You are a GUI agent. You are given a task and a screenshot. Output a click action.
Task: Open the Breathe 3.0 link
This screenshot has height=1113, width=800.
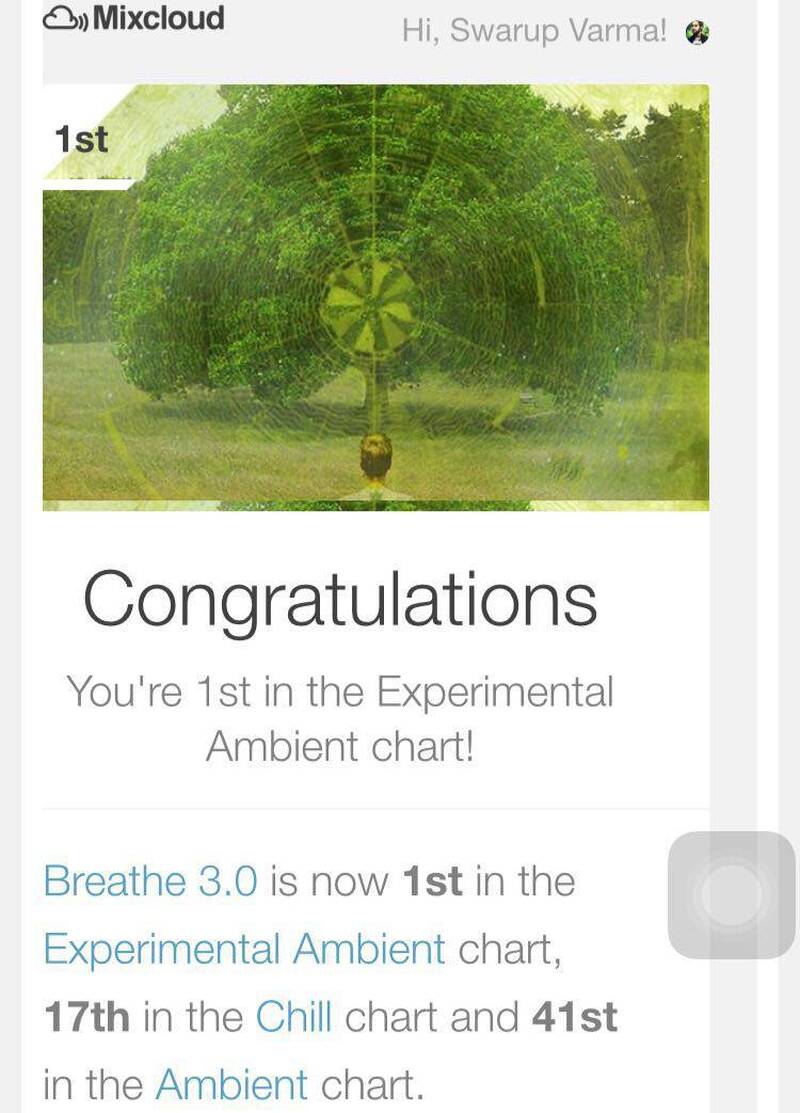[x=150, y=882]
